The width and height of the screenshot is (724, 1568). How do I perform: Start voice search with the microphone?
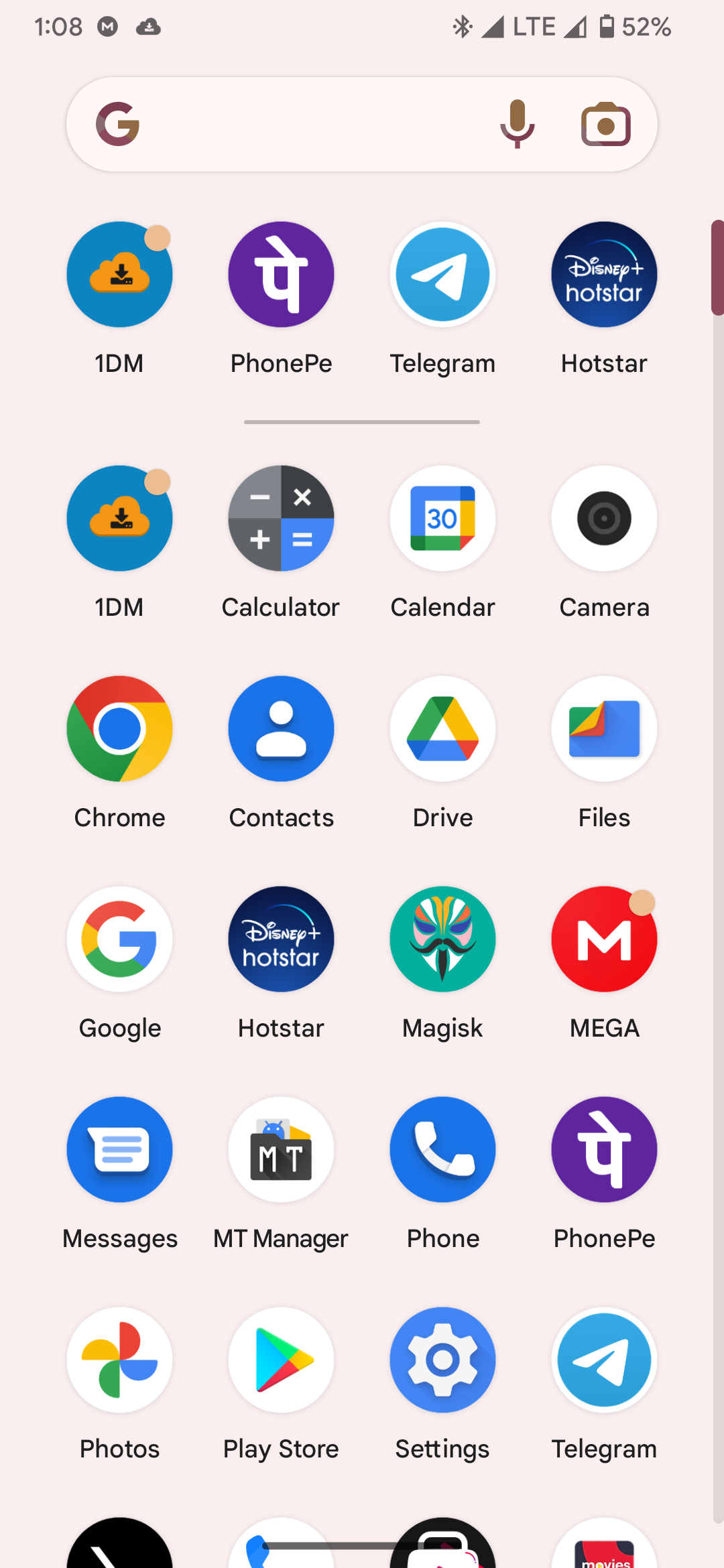517,125
